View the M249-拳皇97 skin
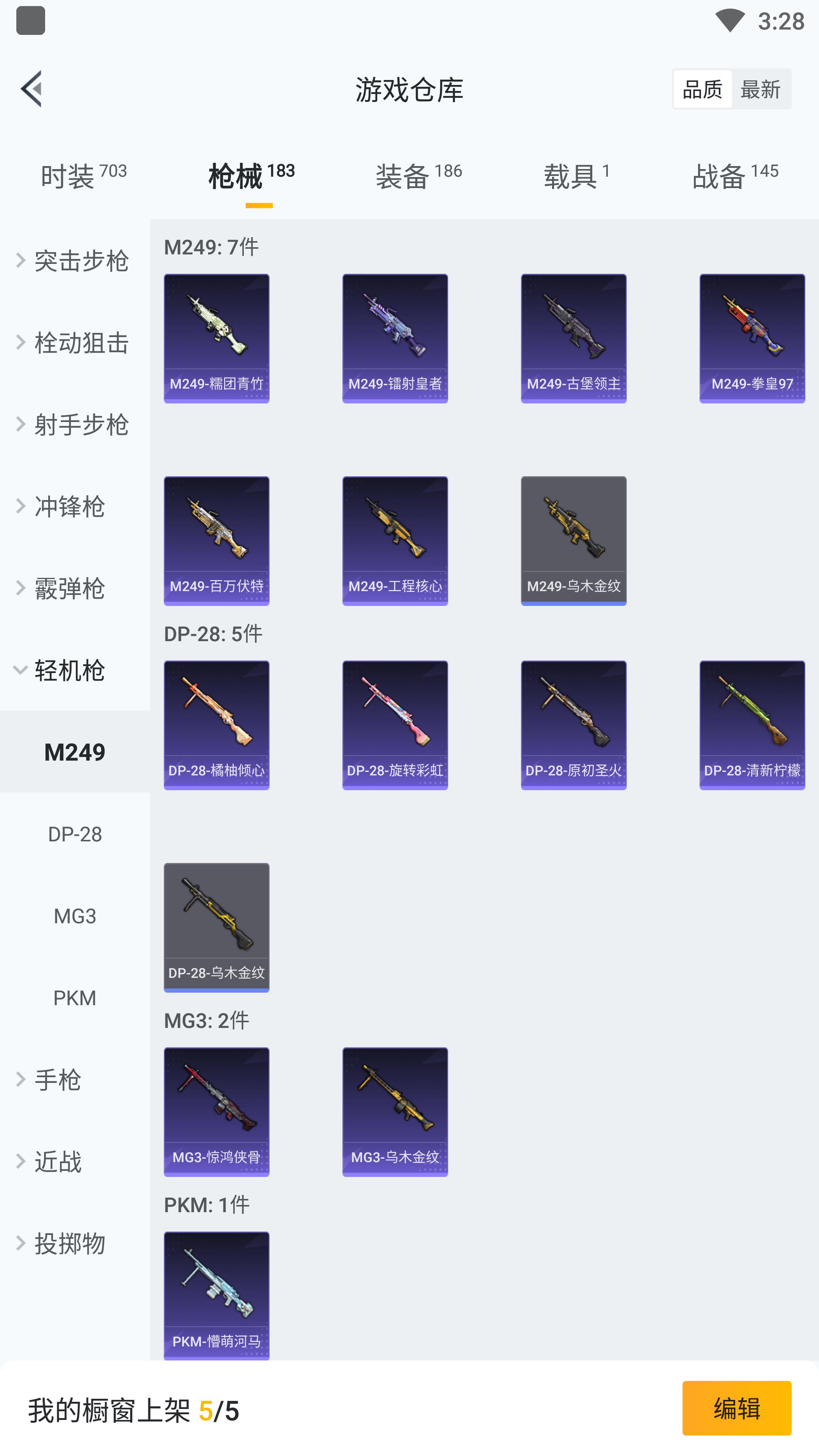The width and height of the screenshot is (819, 1456). (x=752, y=338)
